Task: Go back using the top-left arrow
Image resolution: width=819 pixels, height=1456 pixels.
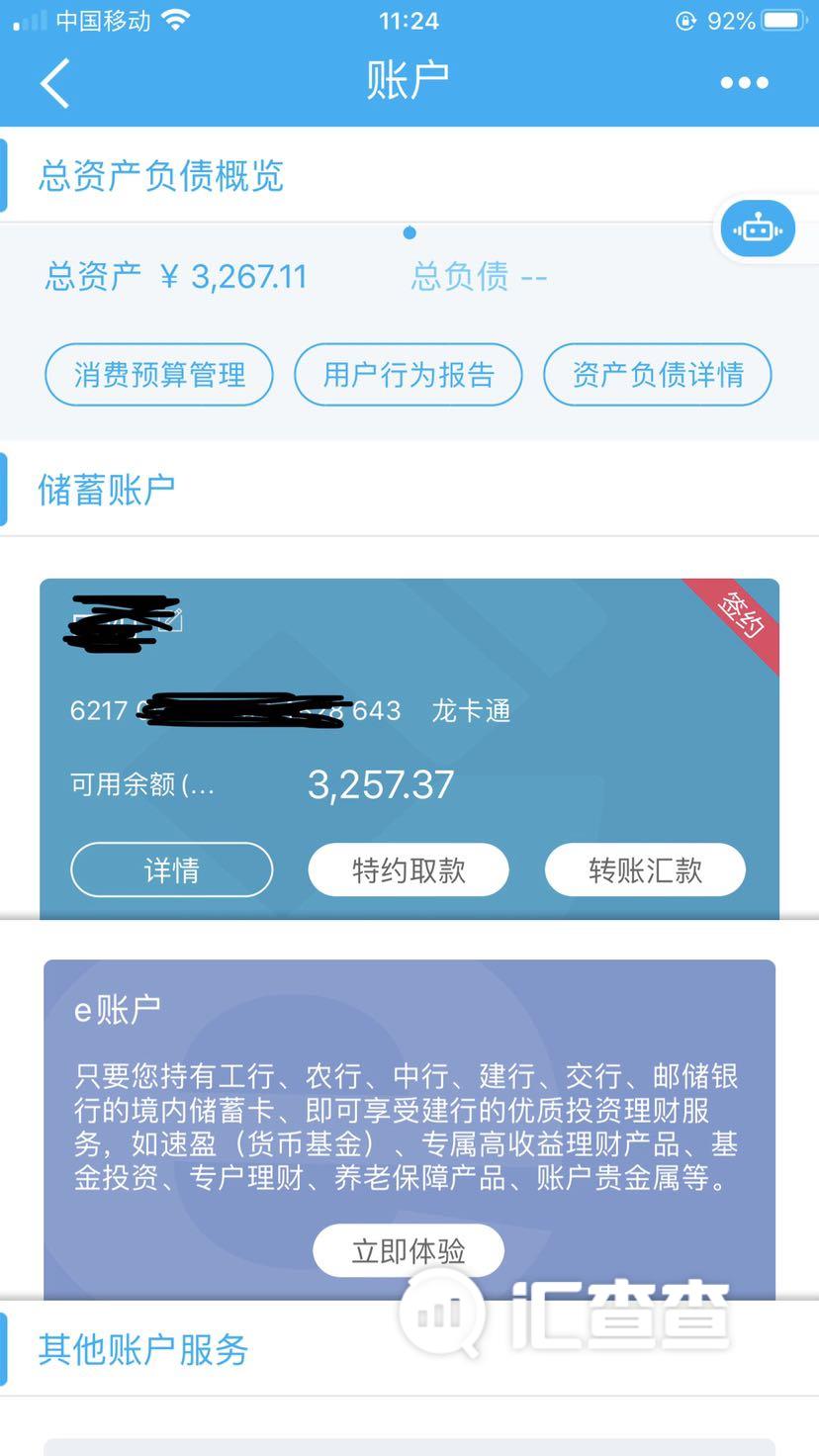Action: coord(55,82)
